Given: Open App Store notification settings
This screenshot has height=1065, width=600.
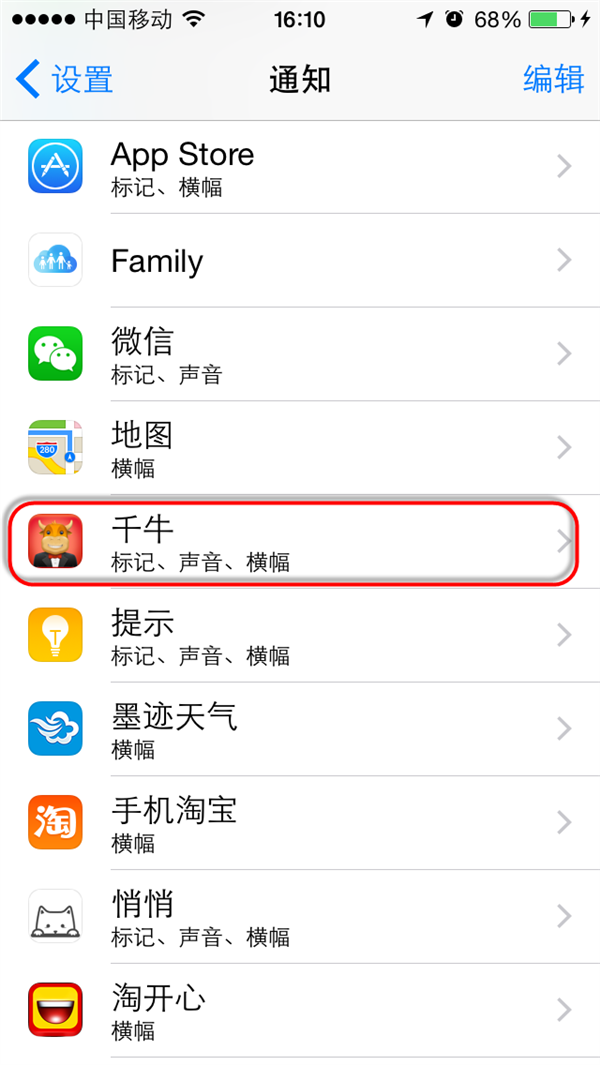Looking at the screenshot, I should tap(300, 167).
